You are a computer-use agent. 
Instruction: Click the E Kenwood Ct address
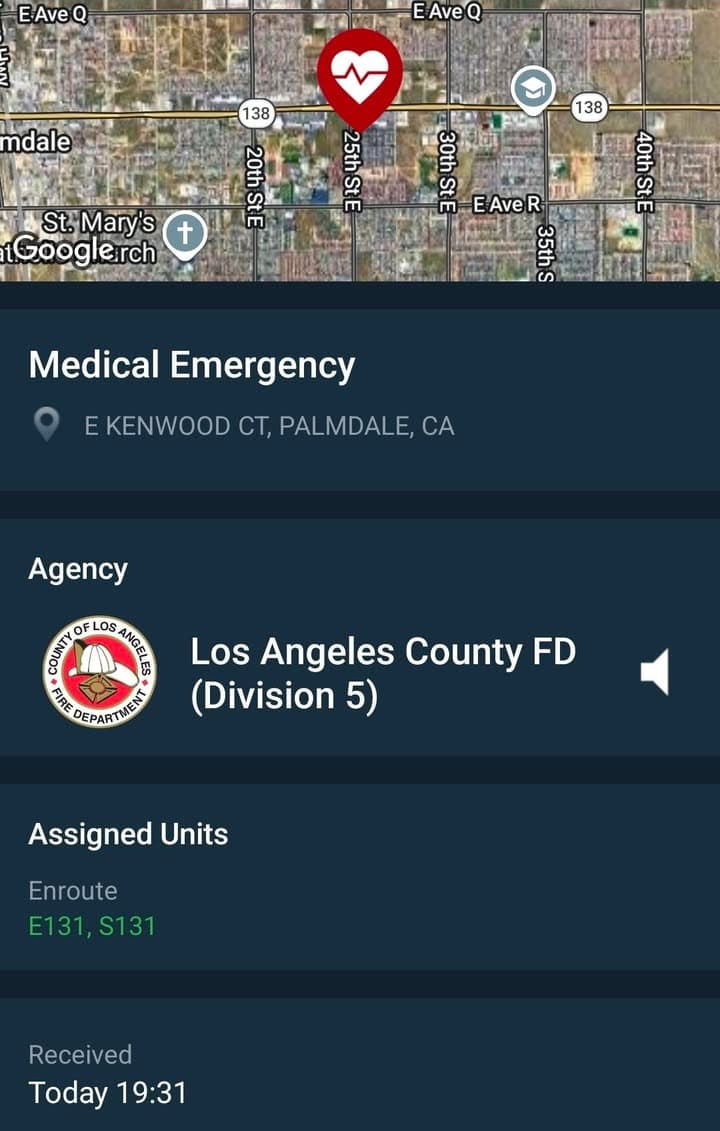[x=270, y=425]
